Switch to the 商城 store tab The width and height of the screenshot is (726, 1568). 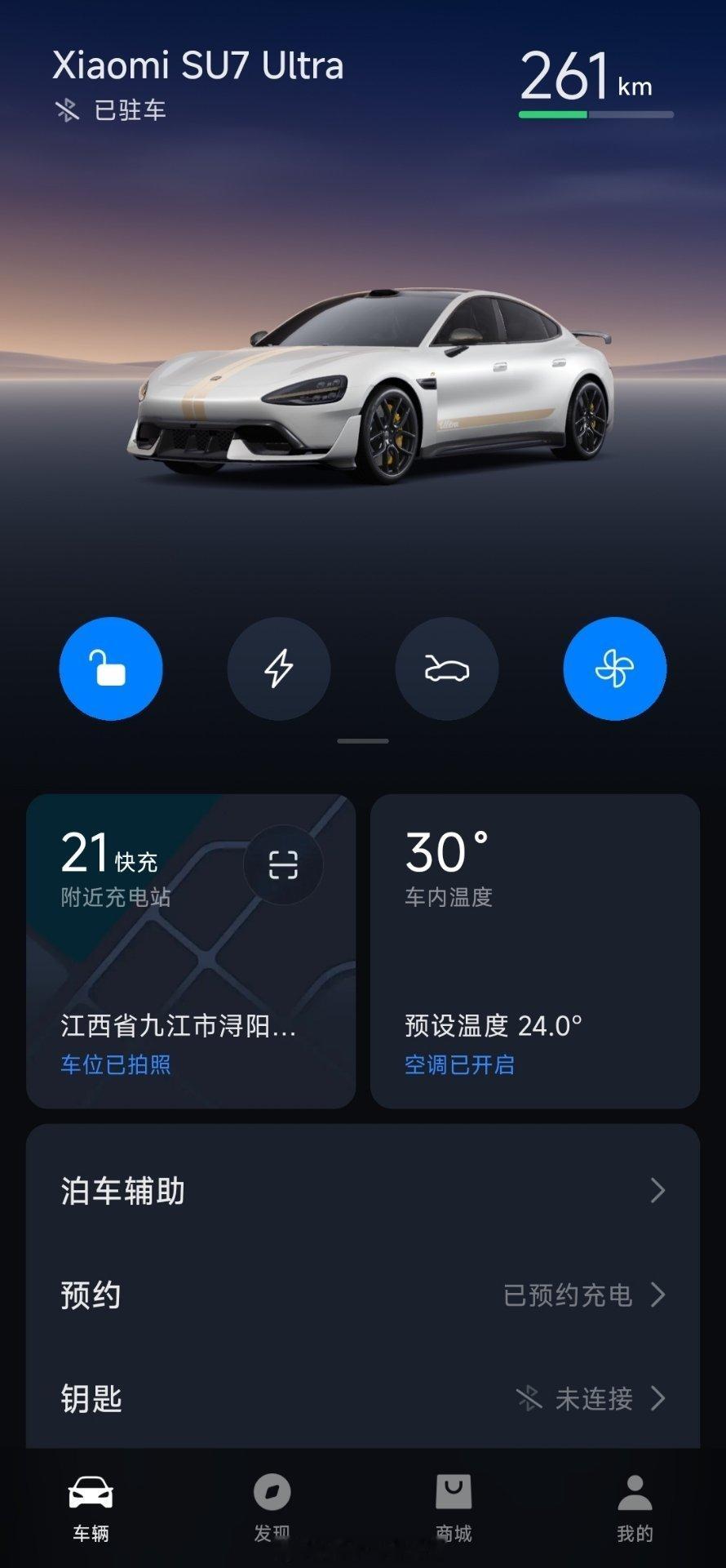[x=454, y=1508]
